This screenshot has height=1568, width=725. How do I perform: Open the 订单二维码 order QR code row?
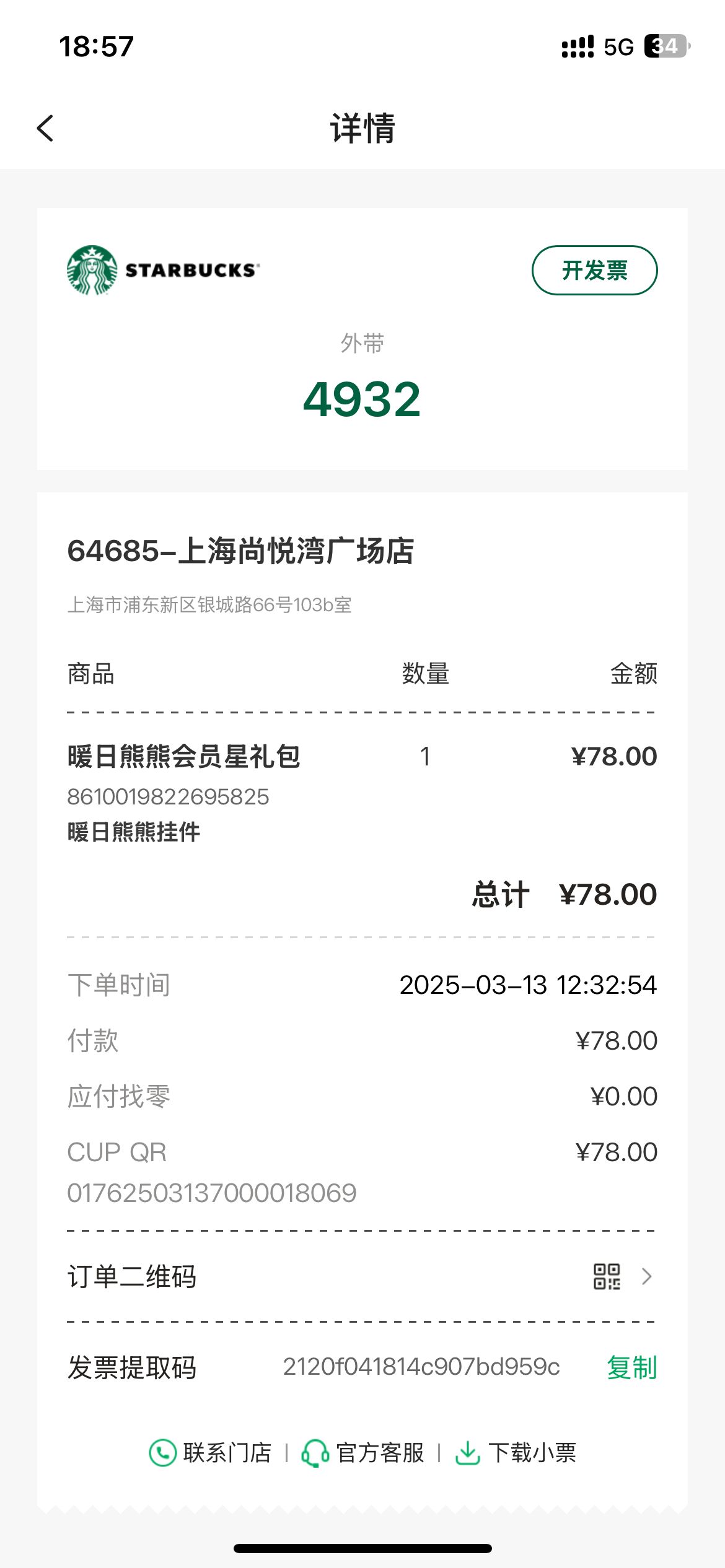[362, 1276]
